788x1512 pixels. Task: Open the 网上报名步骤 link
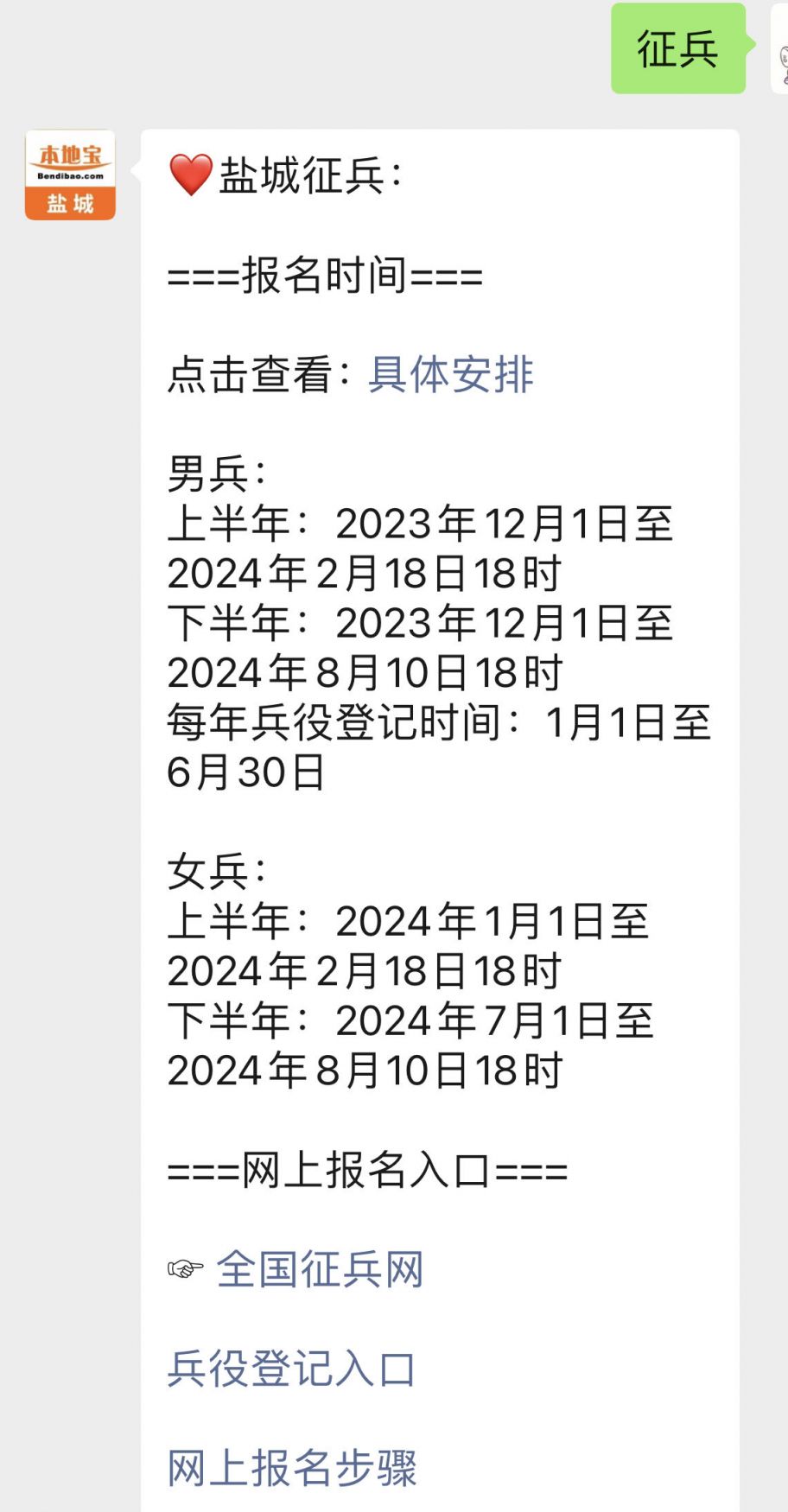pyautogui.click(x=292, y=1468)
